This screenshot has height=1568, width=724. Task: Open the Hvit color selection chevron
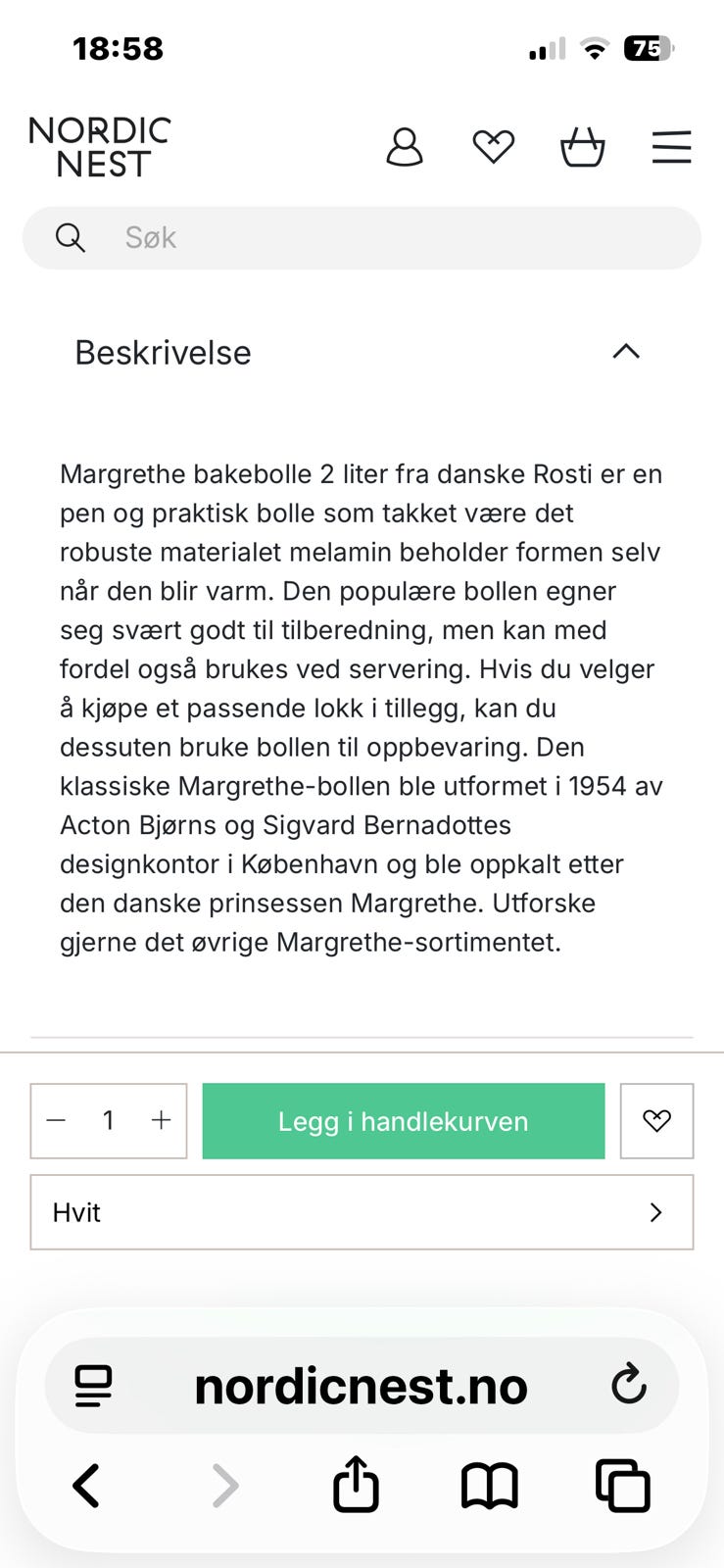click(x=655, y=1212)
